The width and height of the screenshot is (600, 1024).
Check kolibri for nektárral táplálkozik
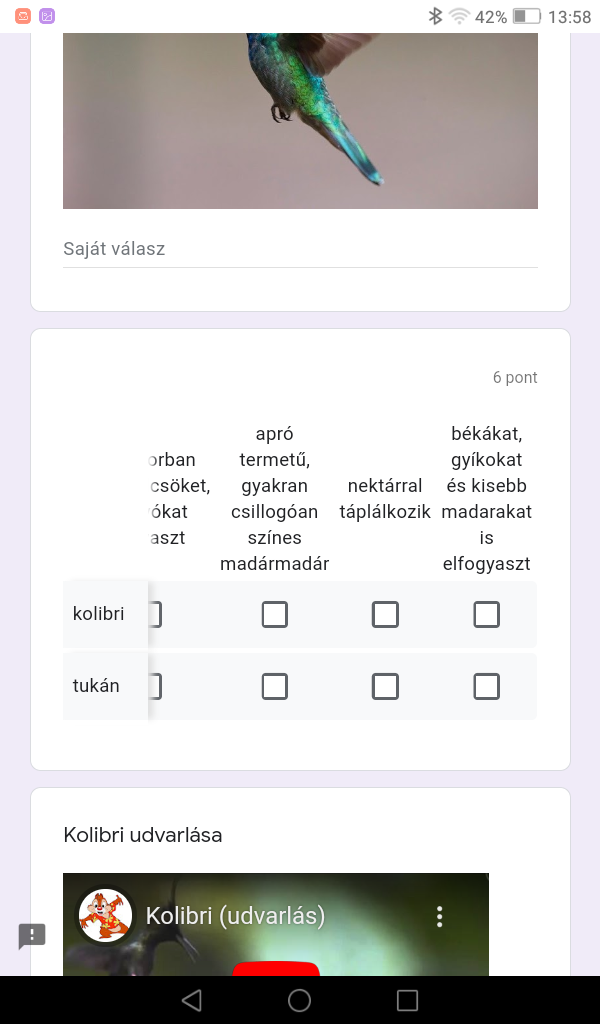385,614
